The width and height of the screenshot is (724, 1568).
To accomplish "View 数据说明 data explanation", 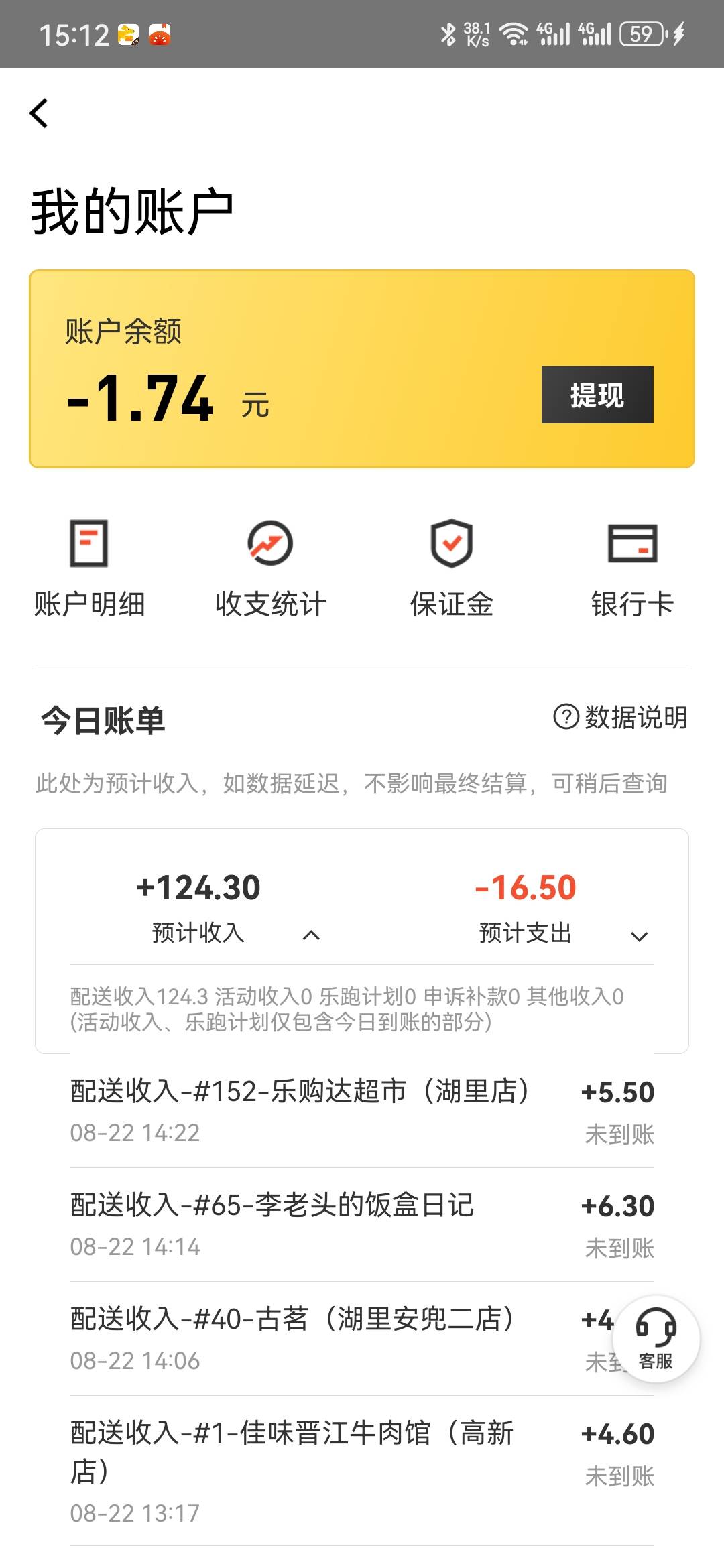I will click(620, 717).
